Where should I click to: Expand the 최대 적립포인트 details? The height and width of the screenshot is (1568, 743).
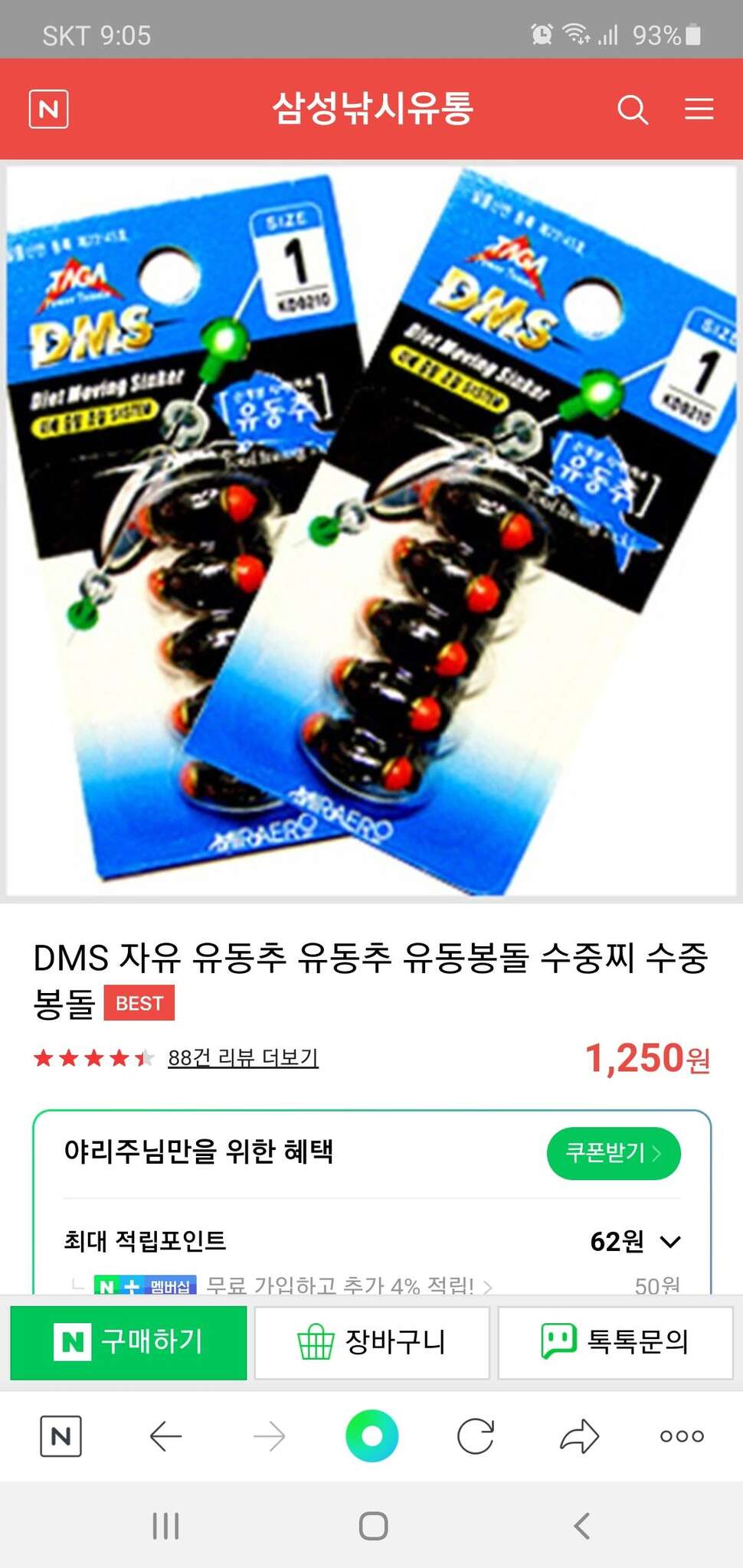[670, 1241]
